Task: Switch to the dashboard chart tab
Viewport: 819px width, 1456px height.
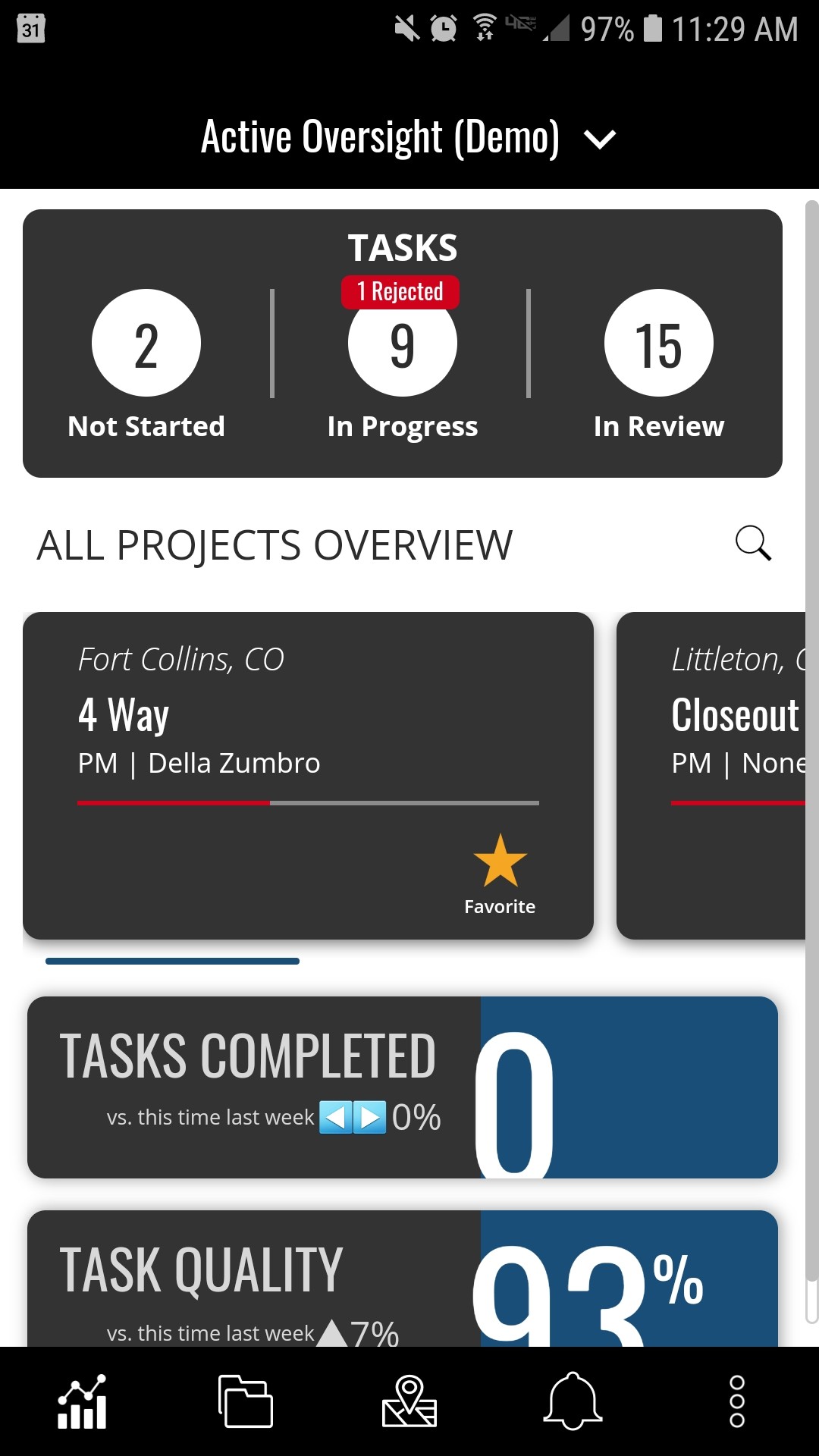Action: 82,1401
